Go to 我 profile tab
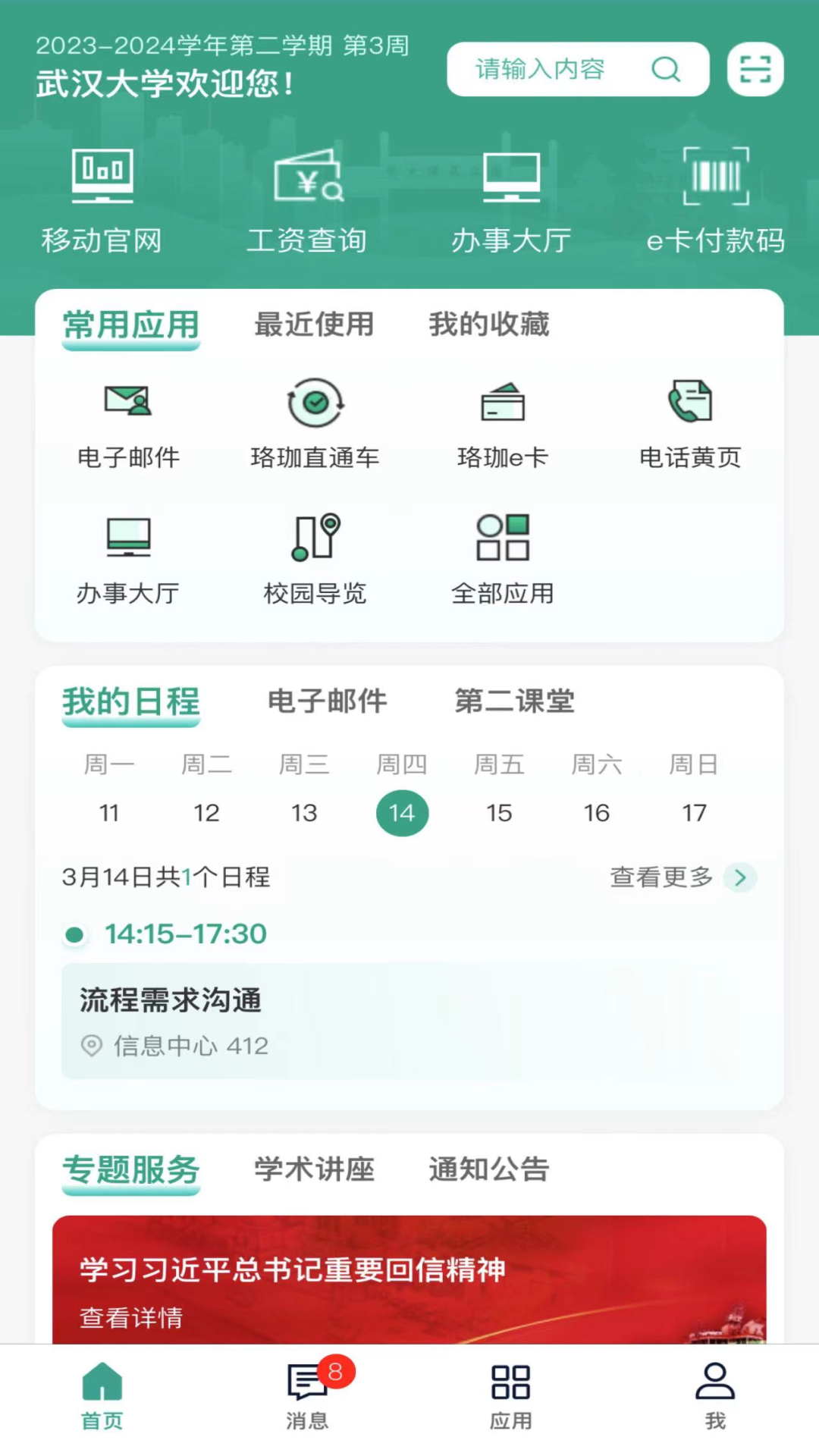The image size is (819, 1456). [x=715, y=1394]
